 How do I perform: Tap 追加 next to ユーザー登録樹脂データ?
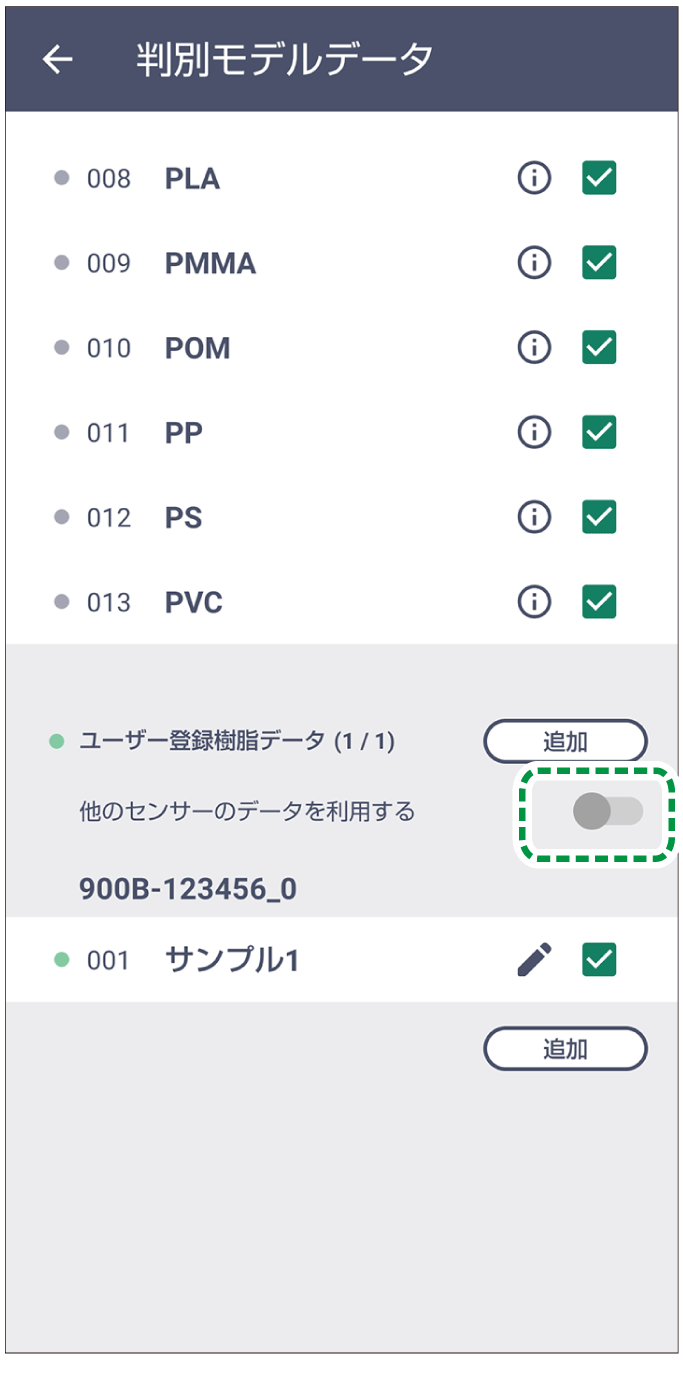pos(565,742)
